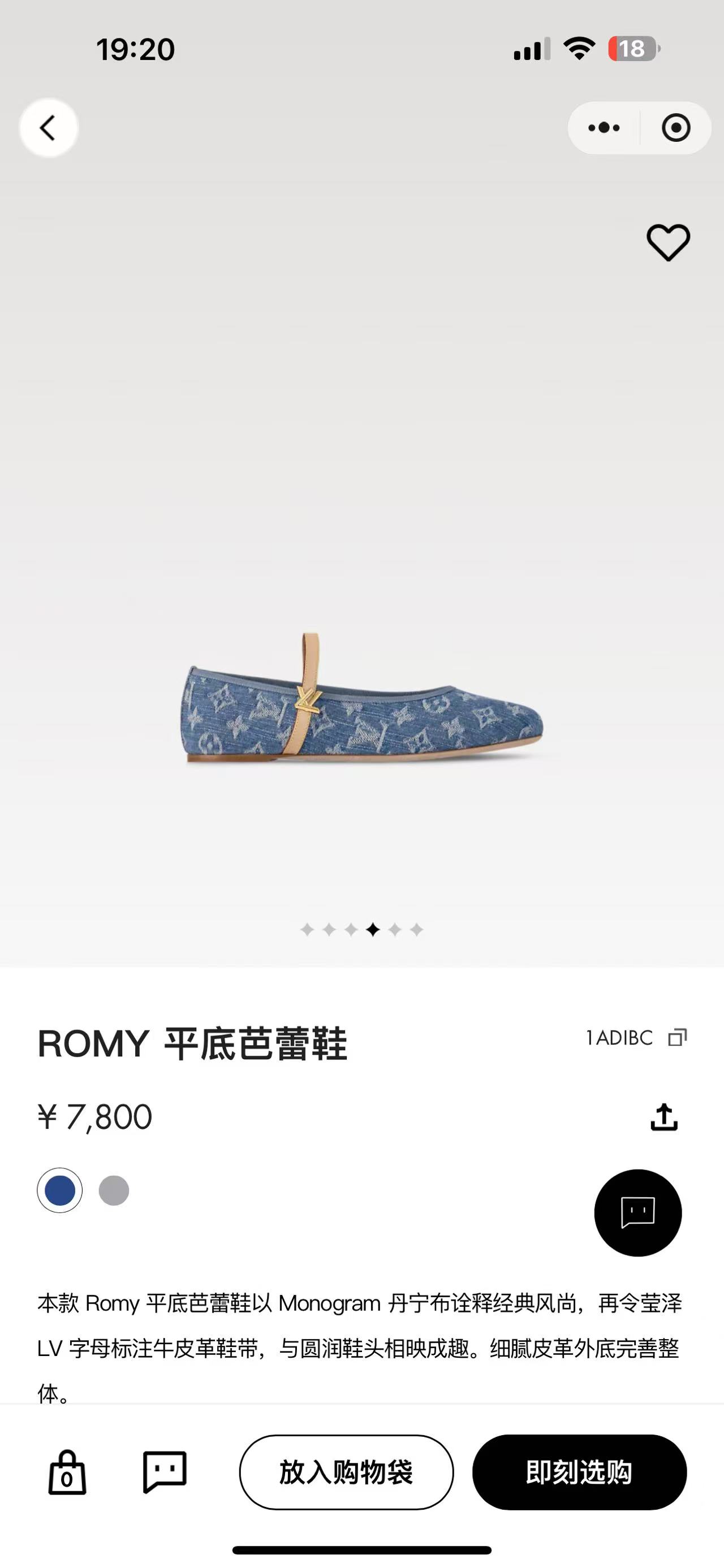Viewport: 724px width, 1568px height.
Task: Tap 放入购物袋 to add to bag
Action: tap(346, 1472)
